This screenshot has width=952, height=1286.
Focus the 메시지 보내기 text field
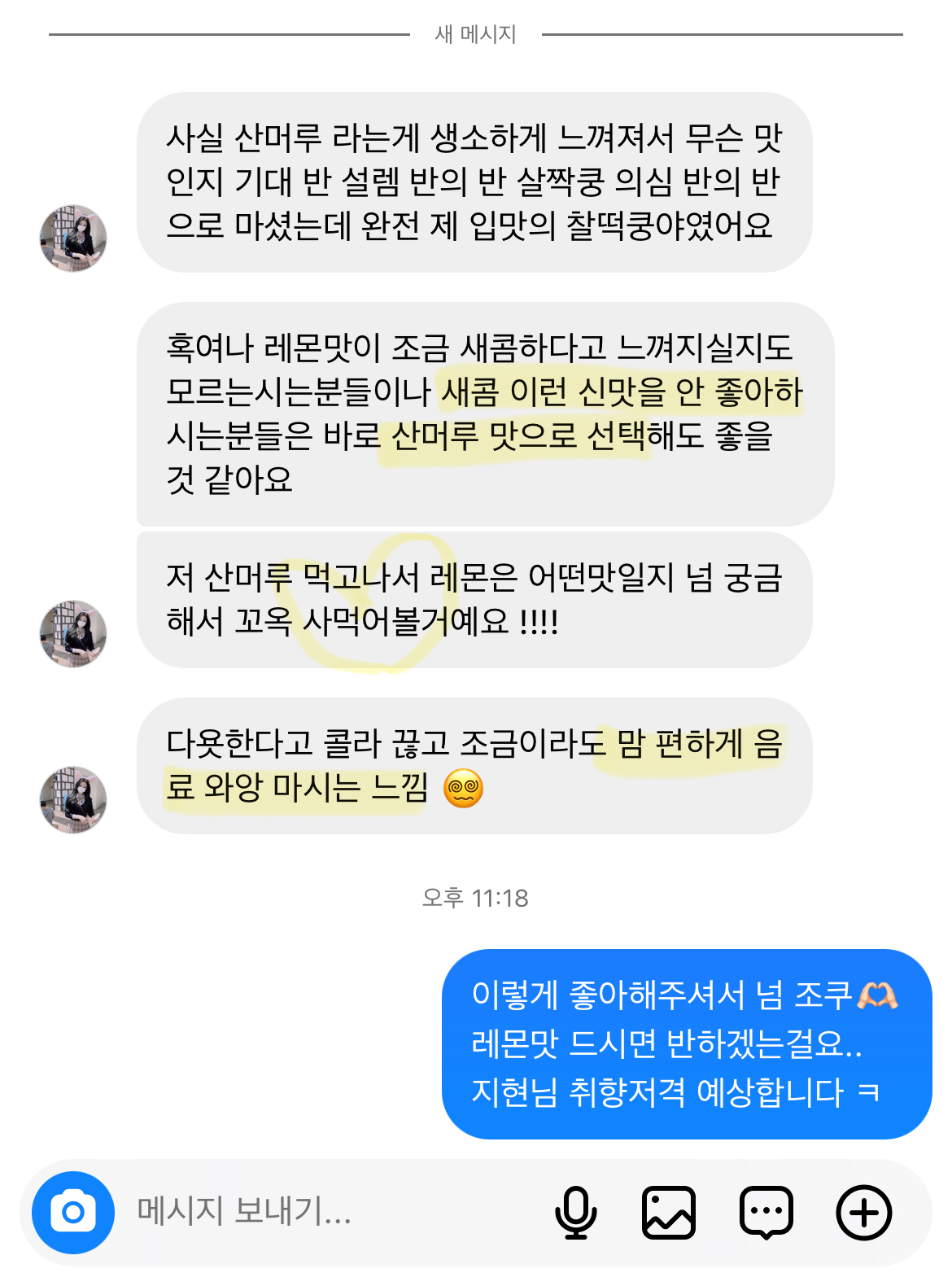point(325,1212)
